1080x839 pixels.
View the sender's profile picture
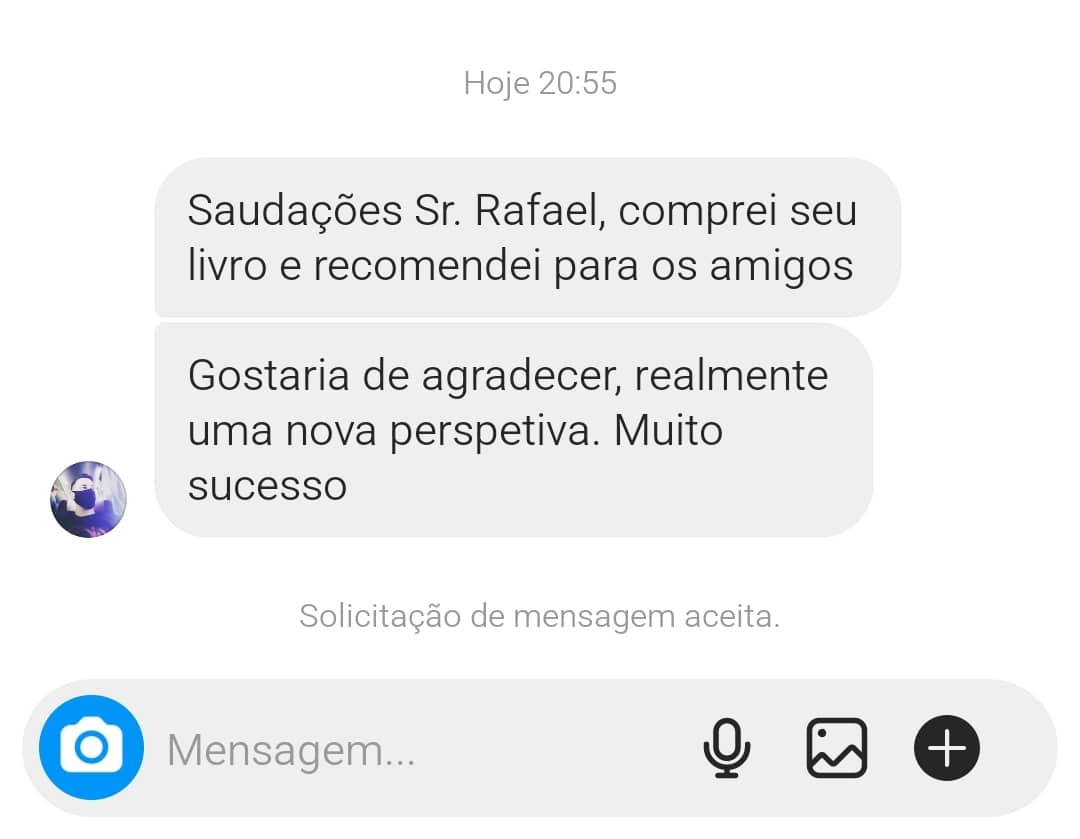tap(89, 499)
